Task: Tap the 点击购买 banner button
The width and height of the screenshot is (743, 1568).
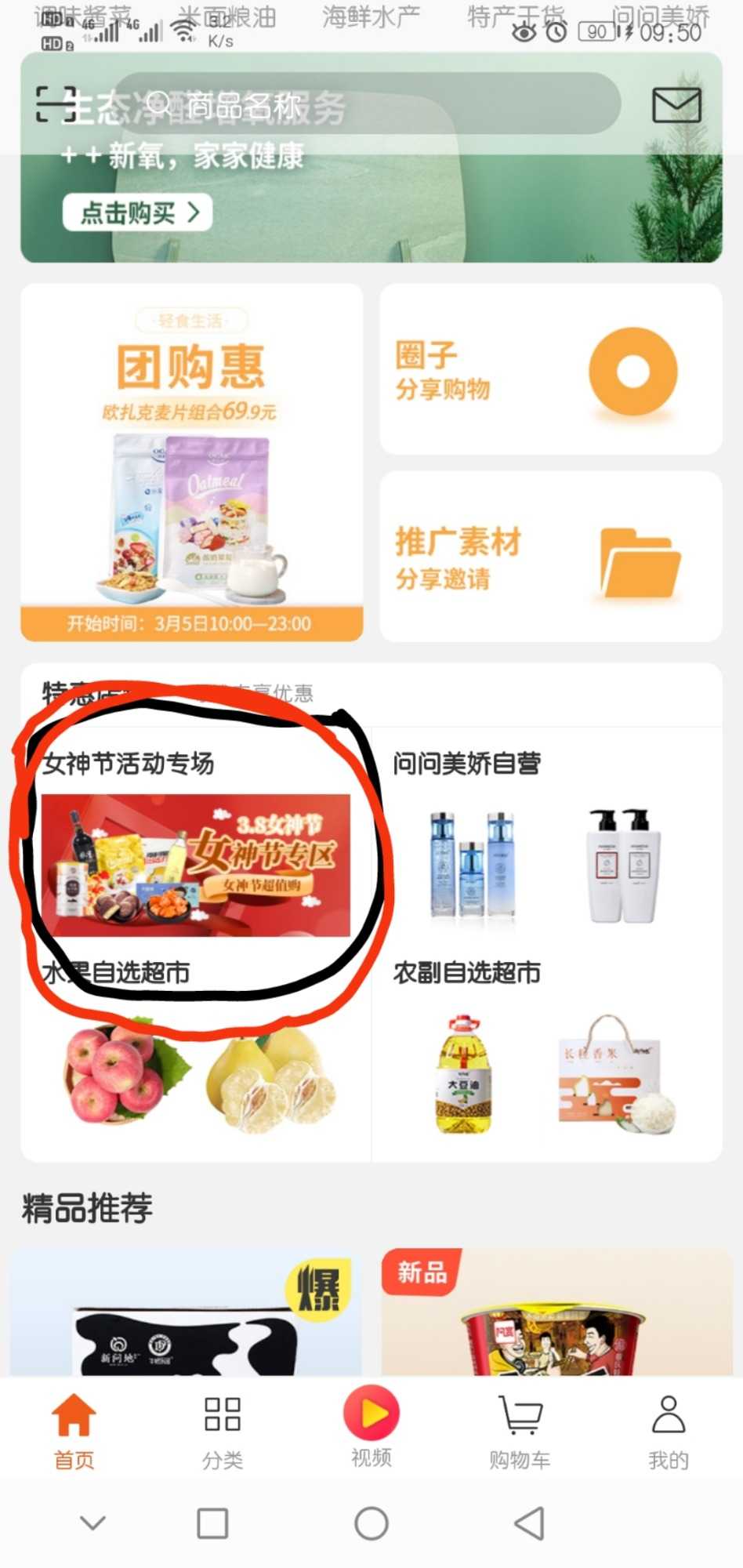Action: click(x=138, y=212)
